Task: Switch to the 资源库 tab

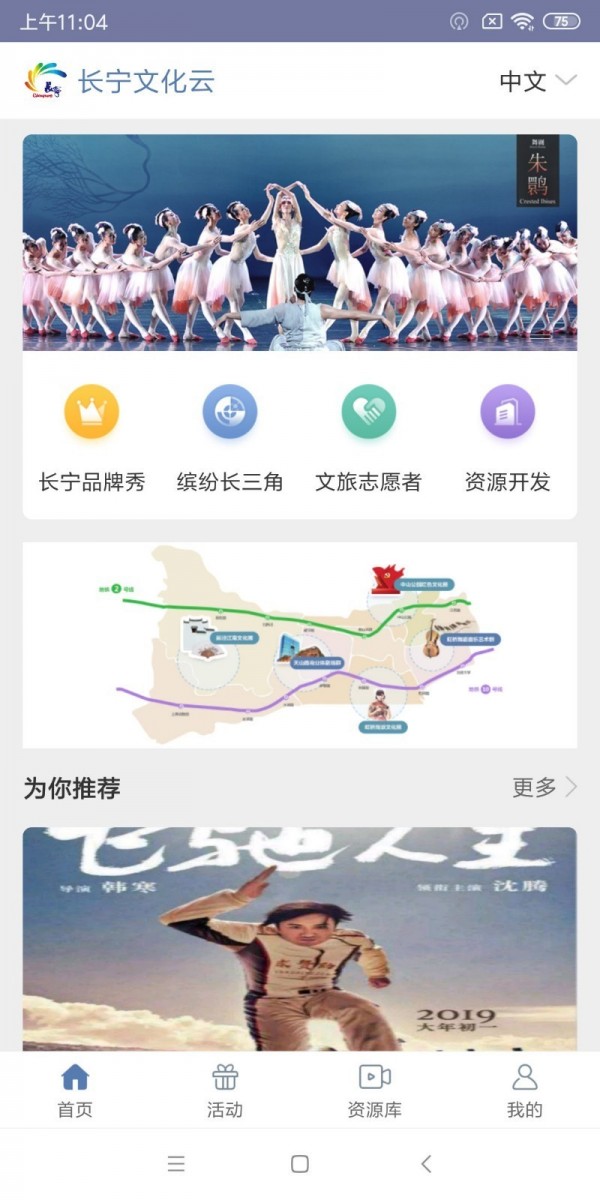Action: [x=375, y=1090]
